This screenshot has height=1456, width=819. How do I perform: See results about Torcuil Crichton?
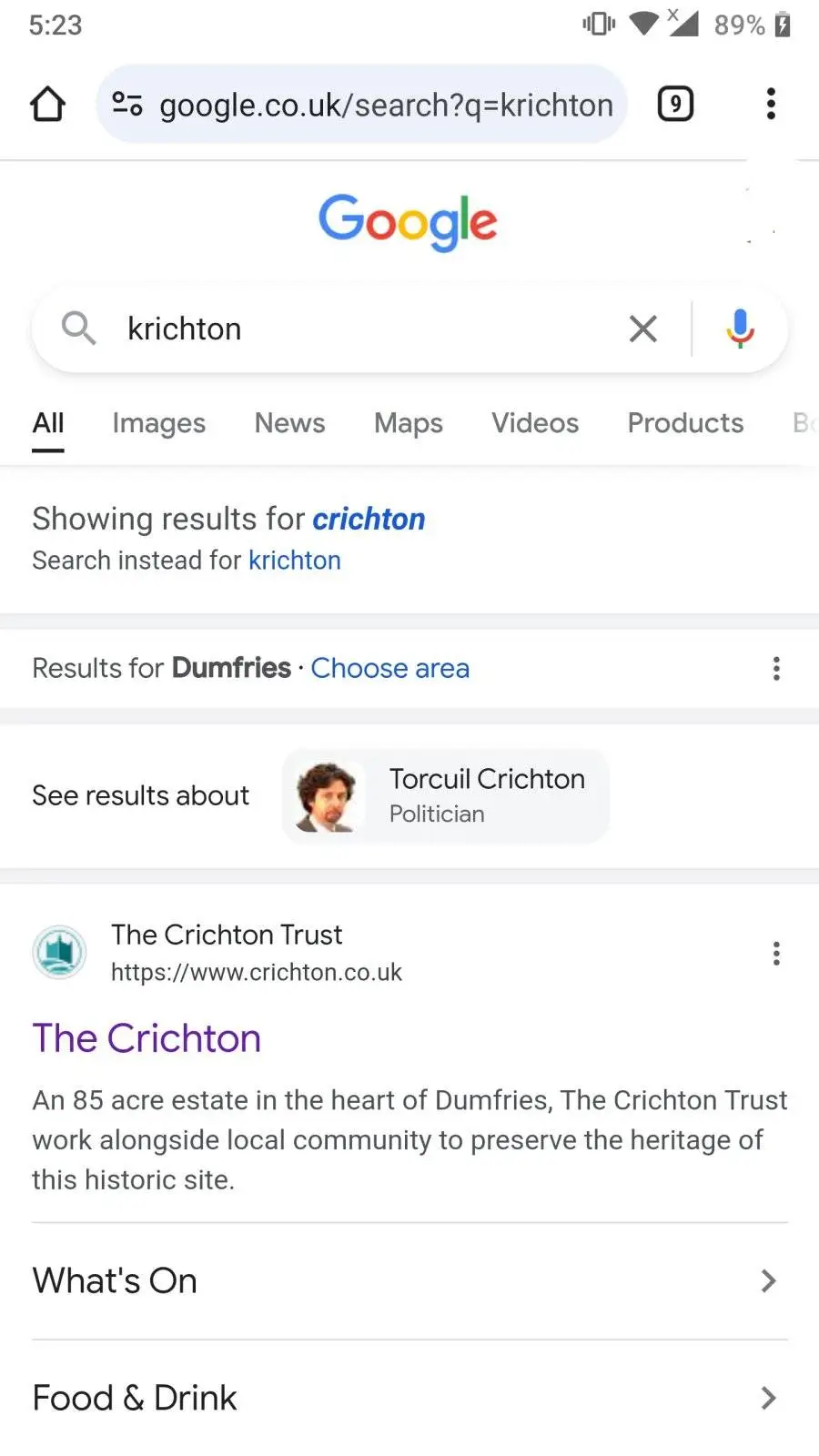446,796
